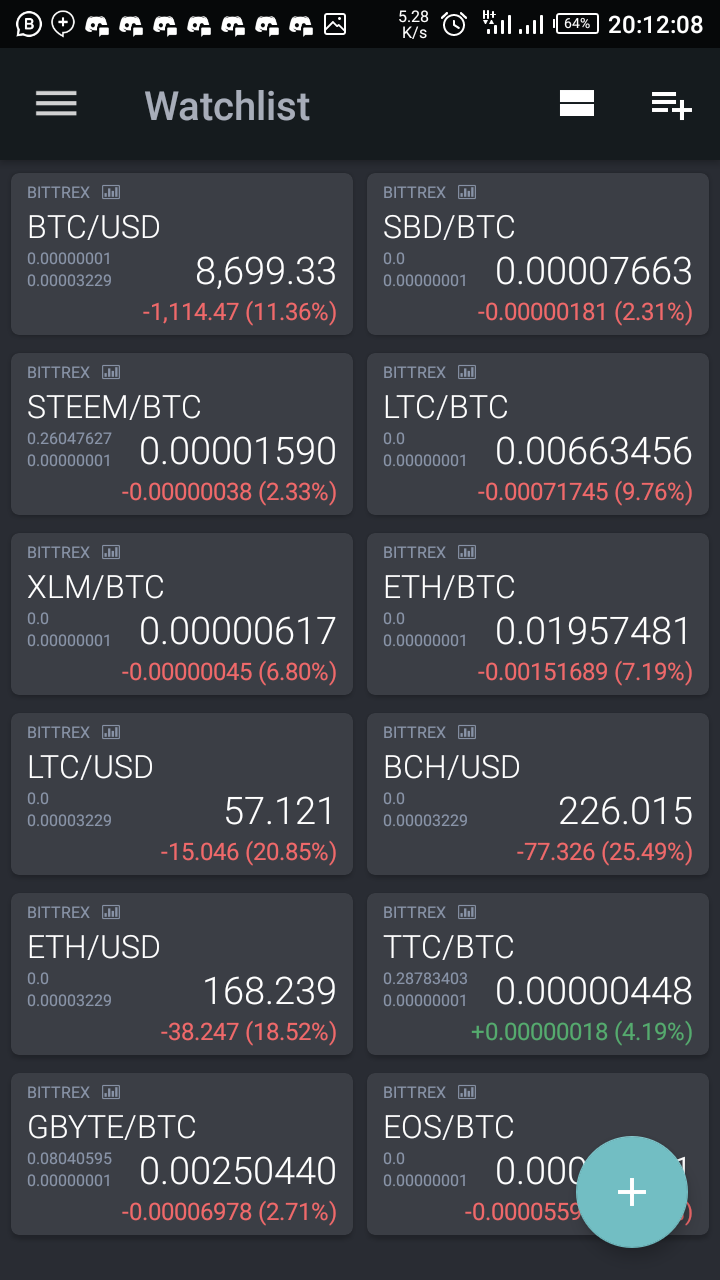View ETH/BTC pair details
The image size is (720, 1280).
point(538,614)
